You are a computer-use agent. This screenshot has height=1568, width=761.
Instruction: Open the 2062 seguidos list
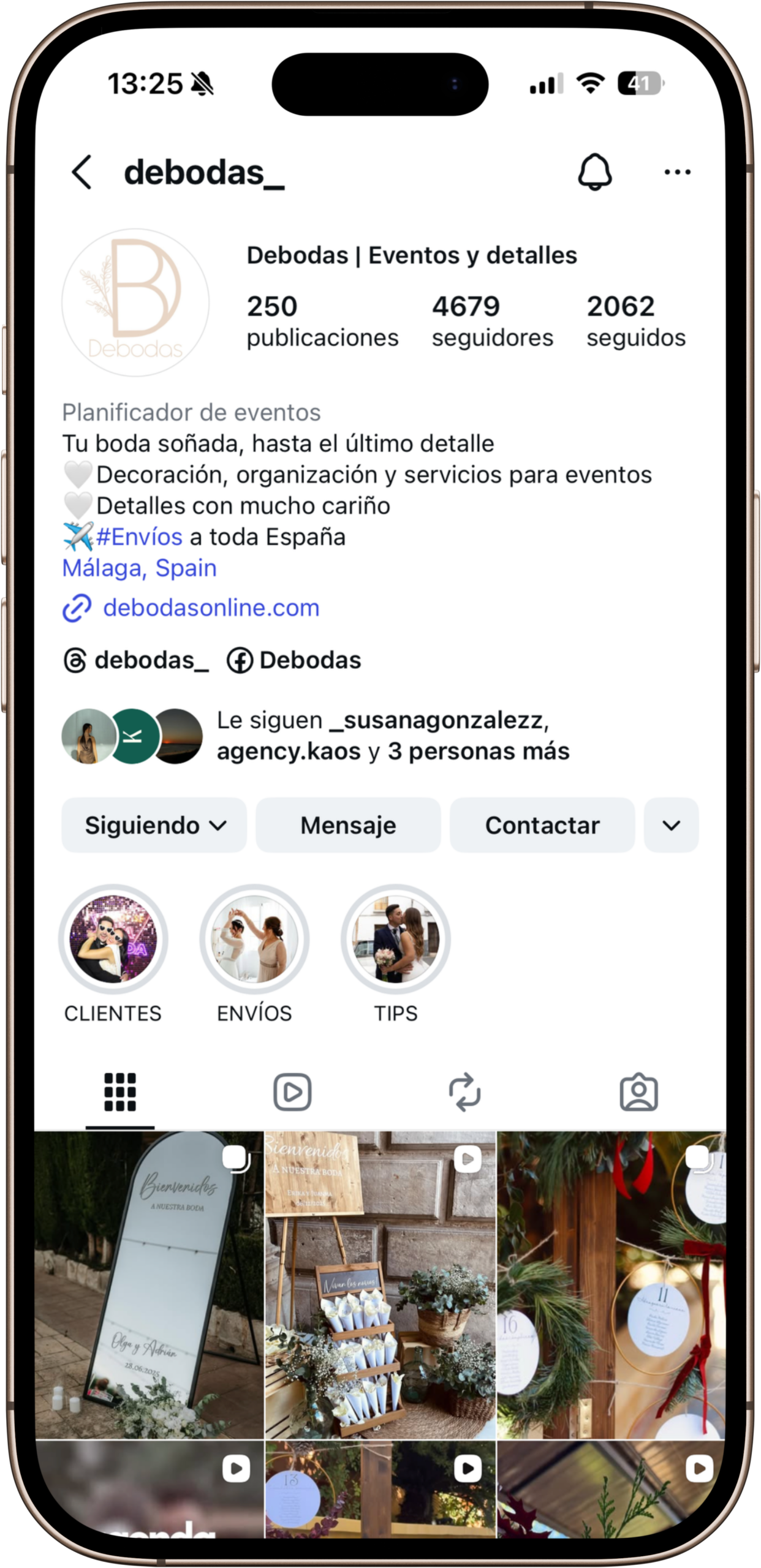coord(636,321)
